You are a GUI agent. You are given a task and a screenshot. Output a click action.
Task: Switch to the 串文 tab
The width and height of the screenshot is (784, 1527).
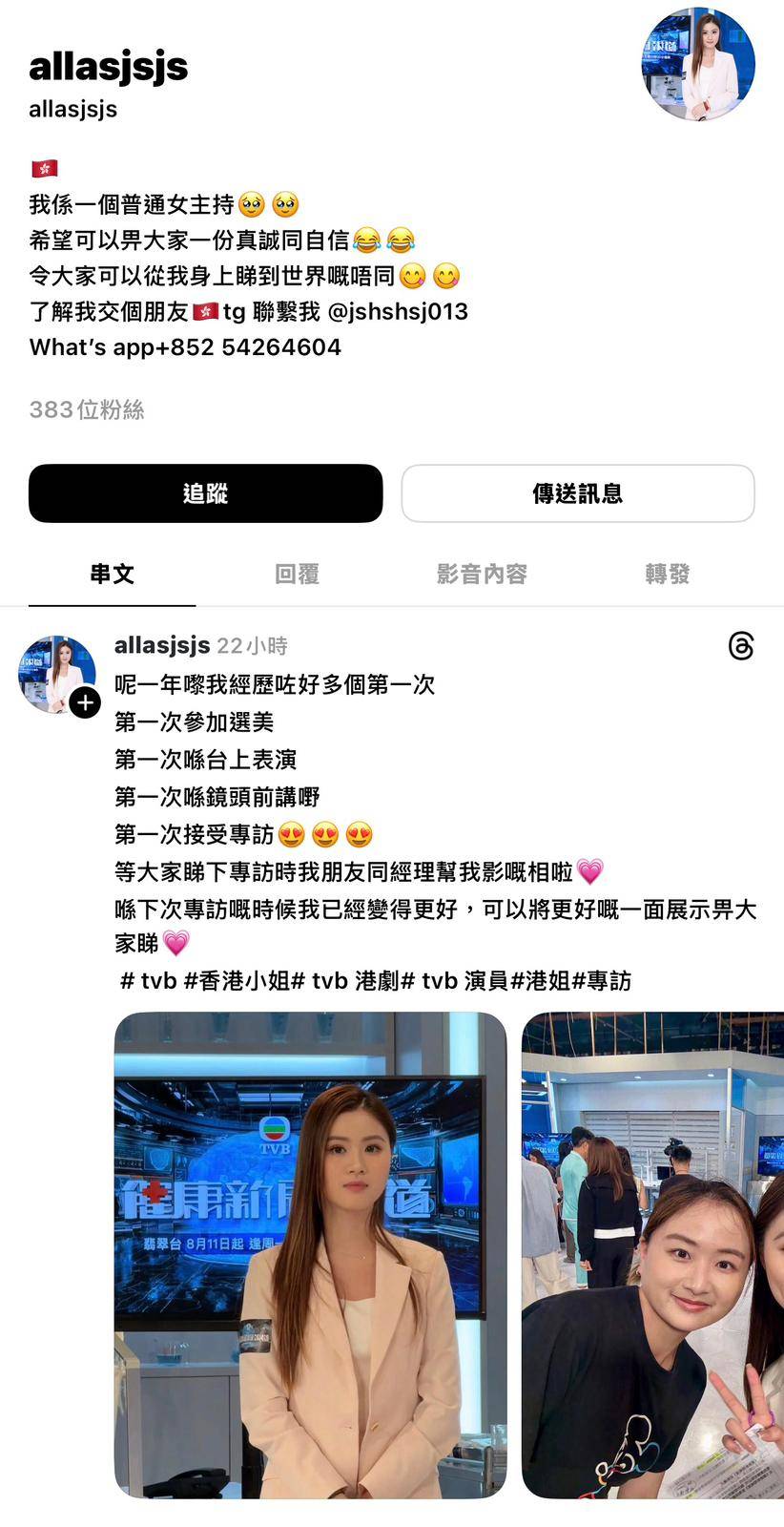tap(112, 574)
